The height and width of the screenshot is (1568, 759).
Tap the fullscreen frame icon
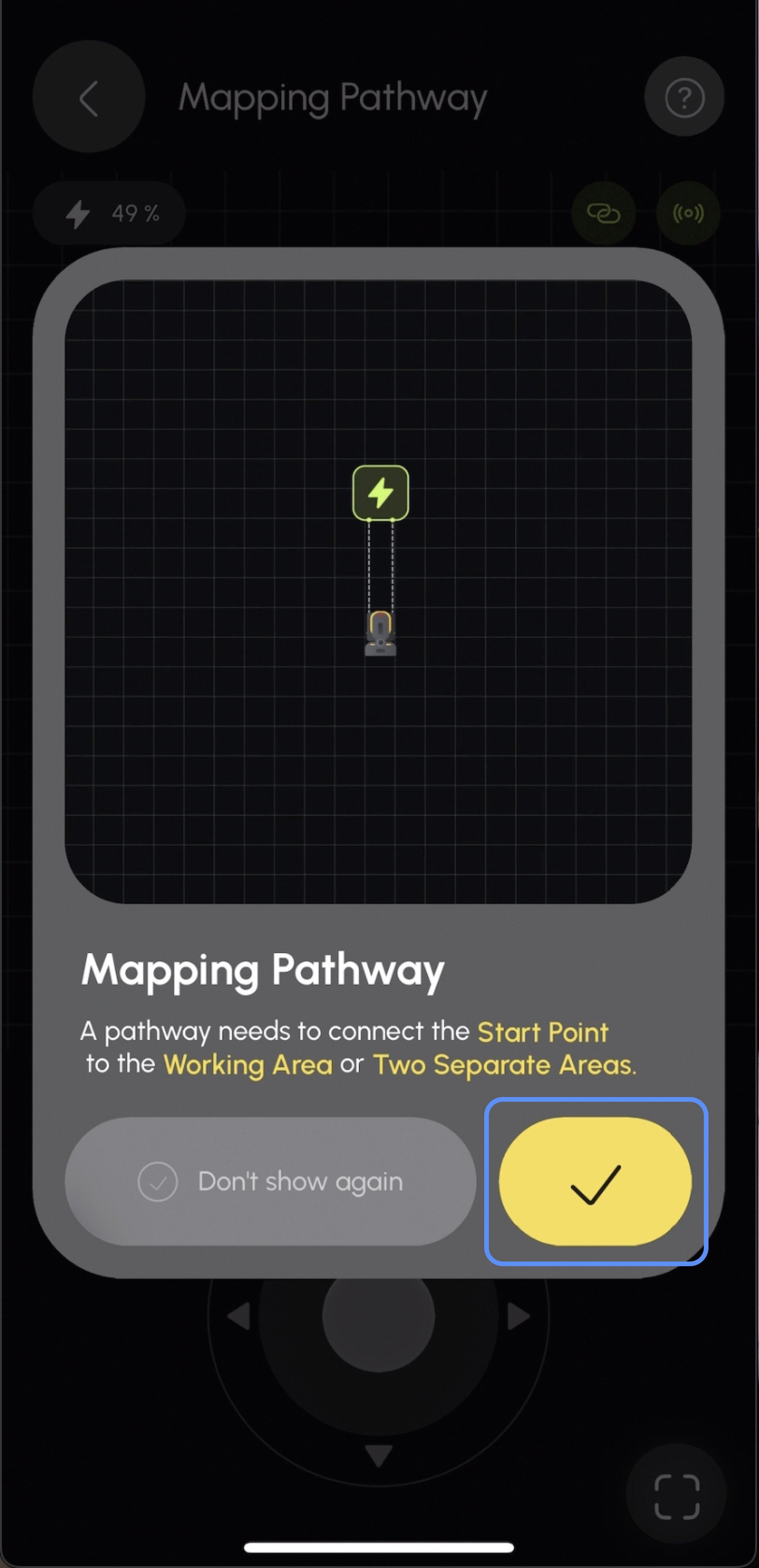[x=676, y=1496]
